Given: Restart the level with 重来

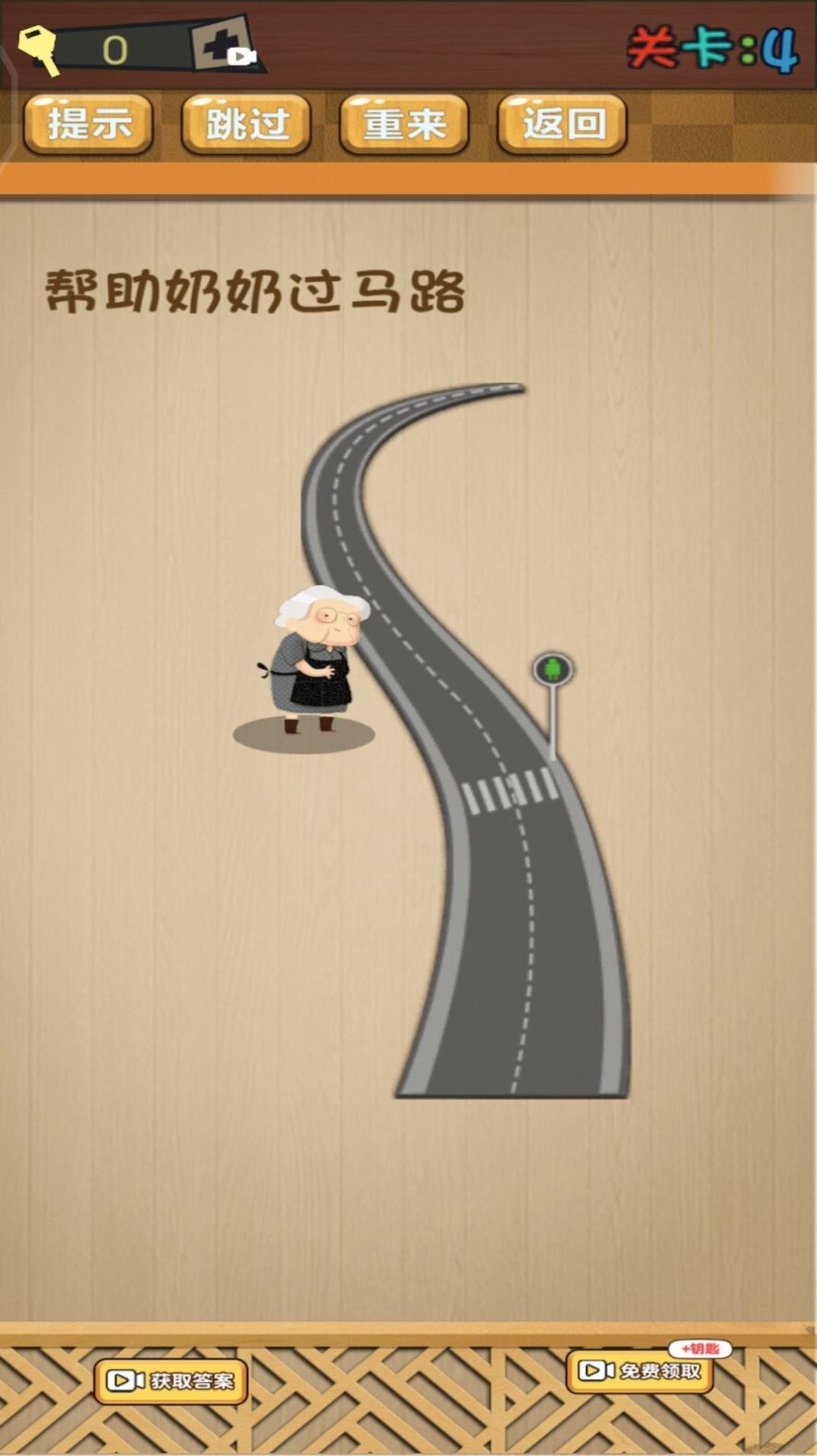Looking at the screenshot, I should click(404, 124).
